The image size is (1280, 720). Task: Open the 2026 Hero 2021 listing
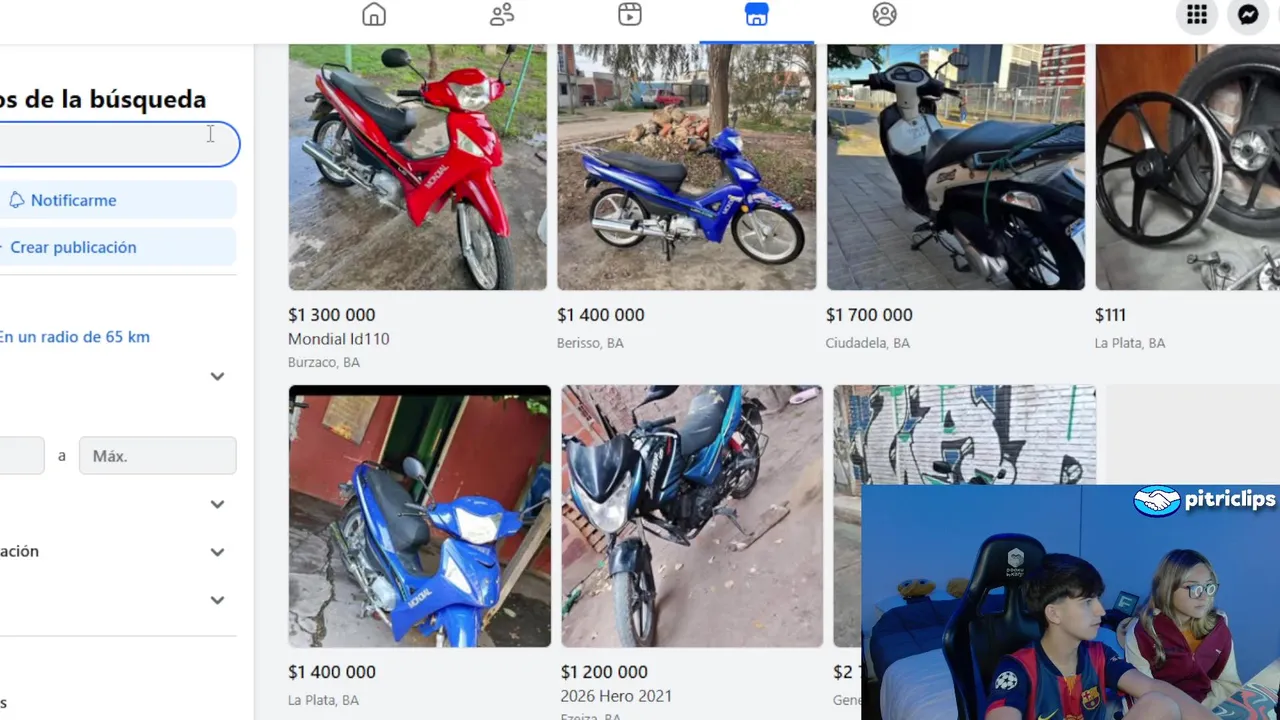(x=692, y=516)
